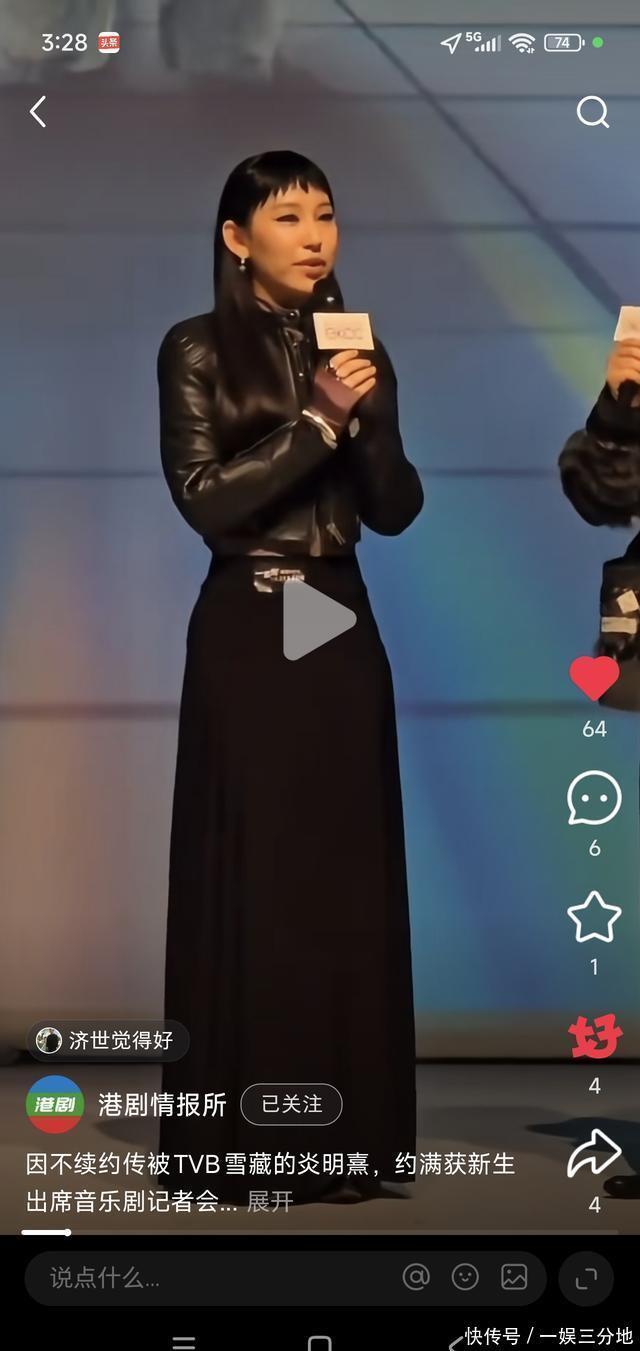Mention someone with the @ icon
The image size is (640, 1351).
pos(416,1277)
